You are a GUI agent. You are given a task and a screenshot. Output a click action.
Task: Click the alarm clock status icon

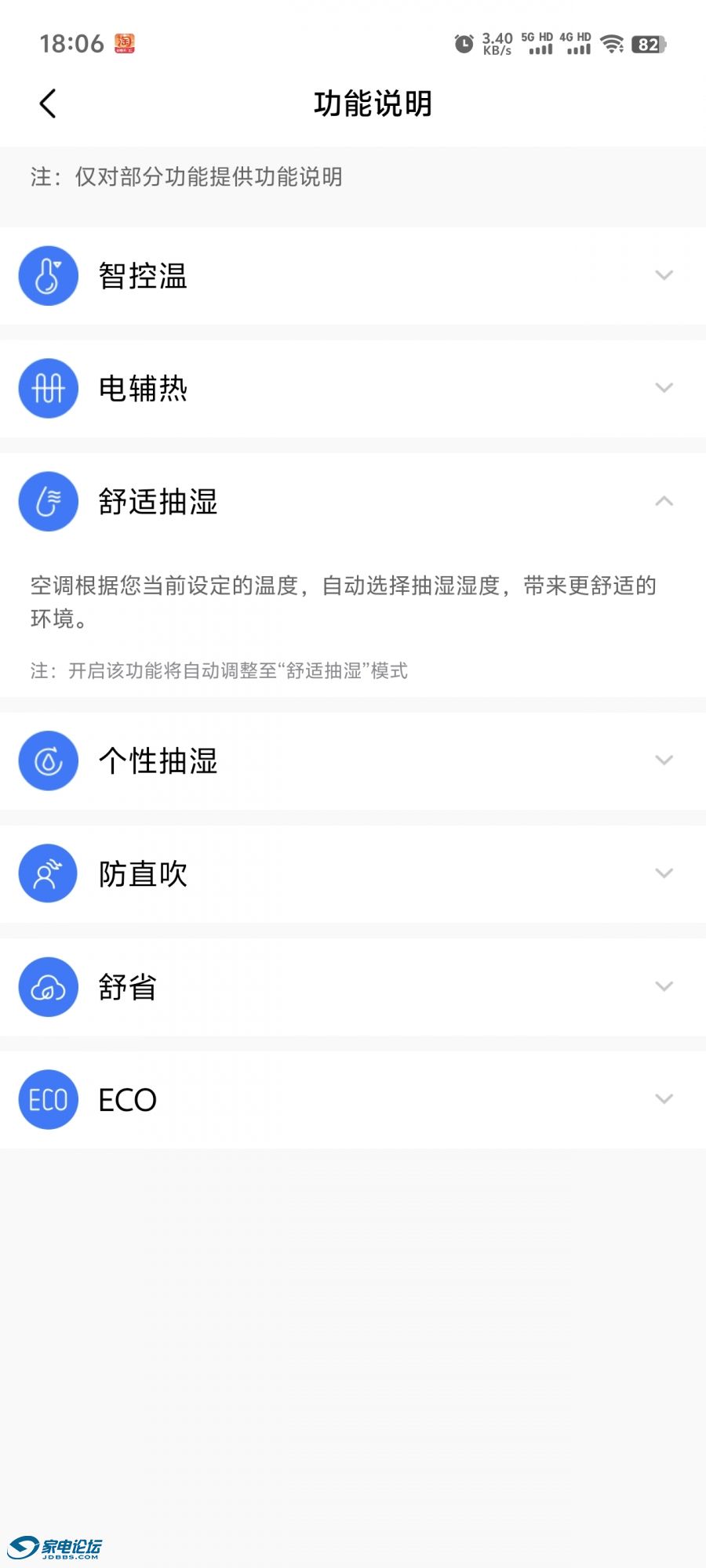pos(464,43)
